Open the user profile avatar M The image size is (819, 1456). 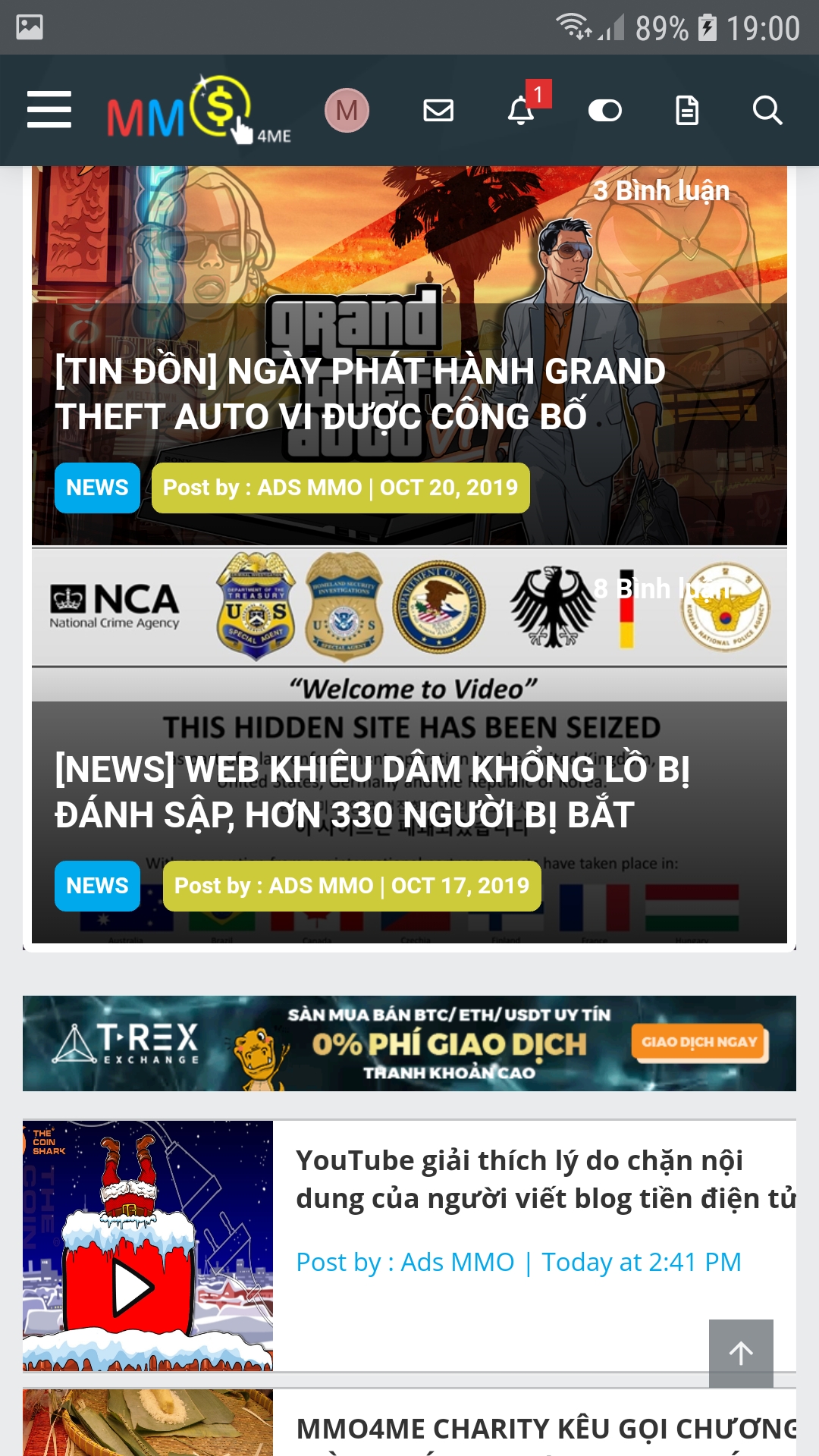click(347, 111)
